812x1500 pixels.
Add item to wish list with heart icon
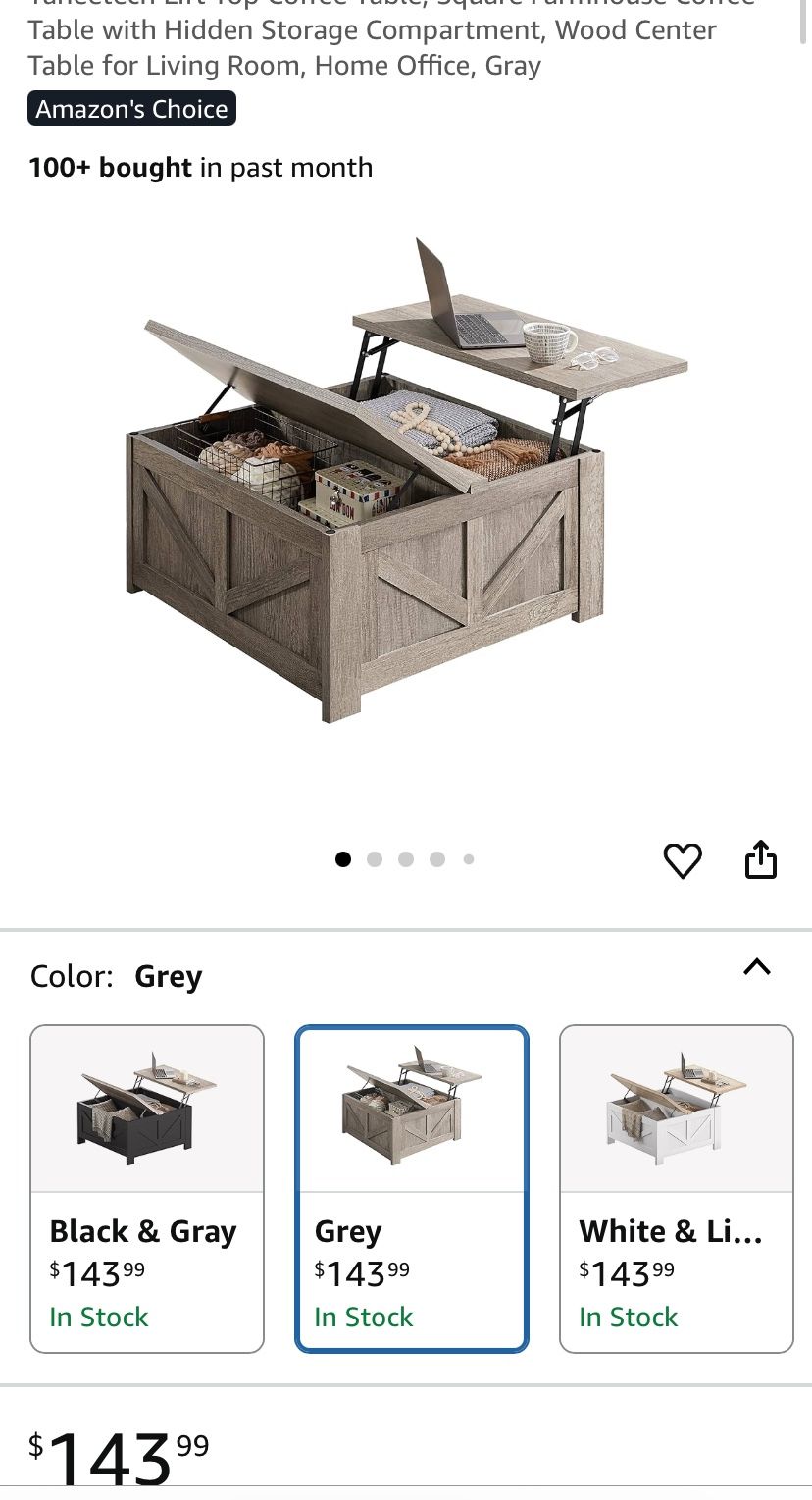(683, 860)
